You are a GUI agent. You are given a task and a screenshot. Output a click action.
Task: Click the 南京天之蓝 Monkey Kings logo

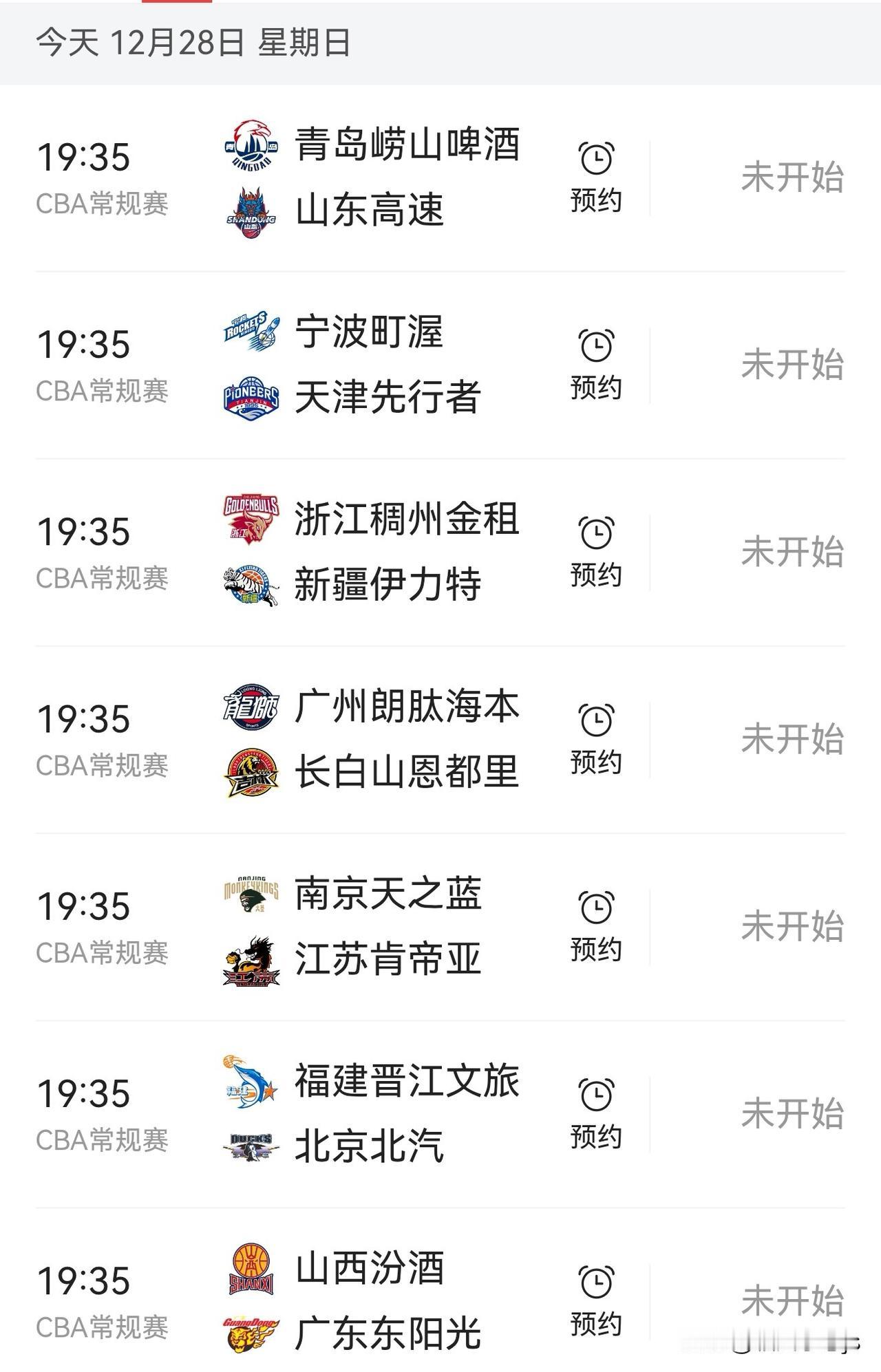[250, 892]
